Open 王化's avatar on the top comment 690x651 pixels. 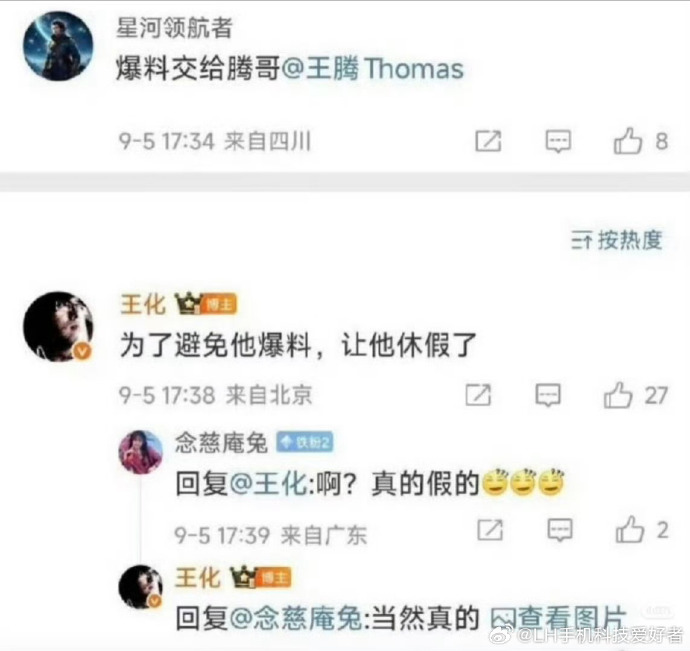point(58,325)
